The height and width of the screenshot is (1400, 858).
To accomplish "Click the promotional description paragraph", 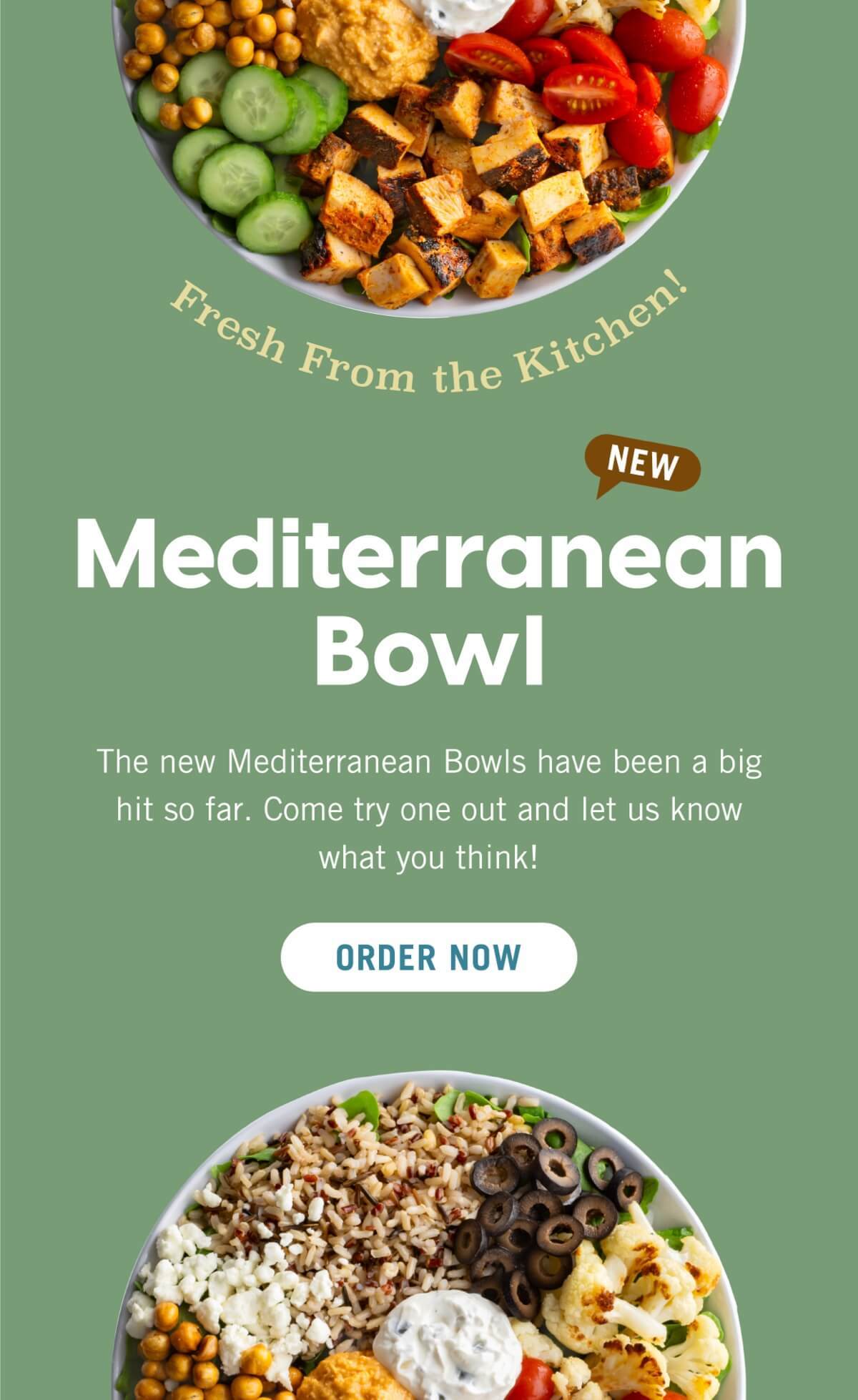I will coord(429,808).
